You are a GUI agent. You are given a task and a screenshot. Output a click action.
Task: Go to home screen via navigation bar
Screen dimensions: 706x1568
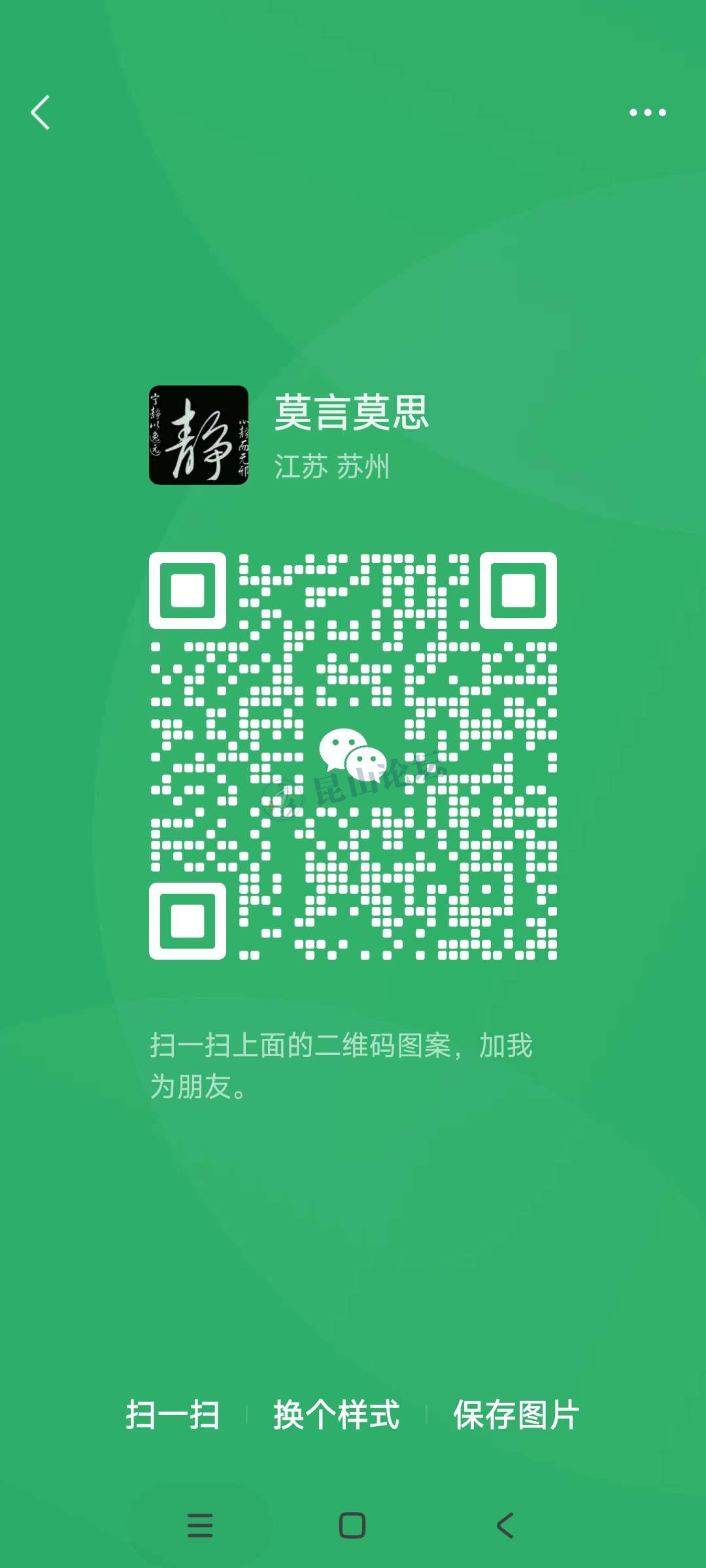tap(352, 1526)
